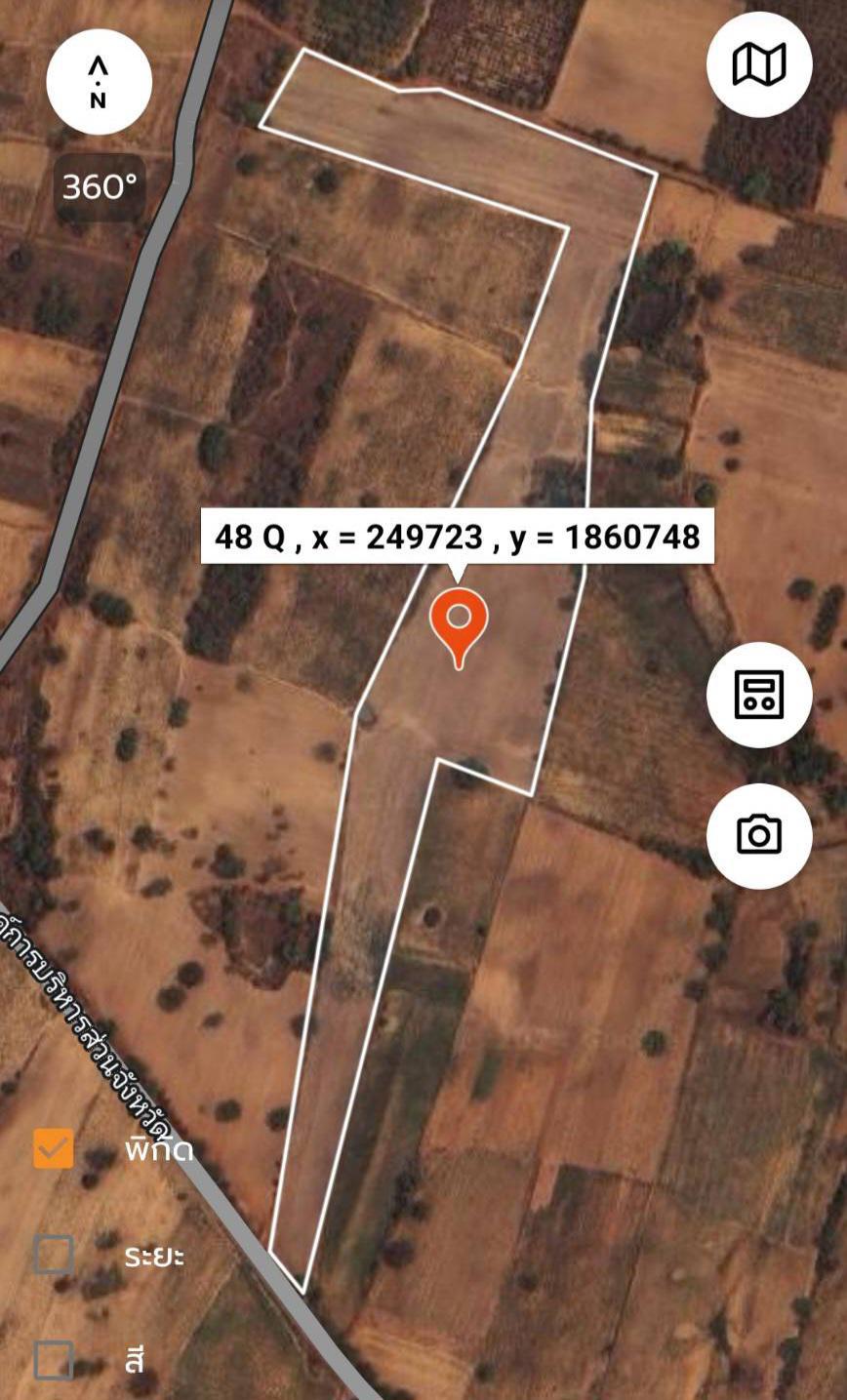Enable the ระยะ checkbox
This screenshot has height=1400, width=847.
click(54, 1255)
